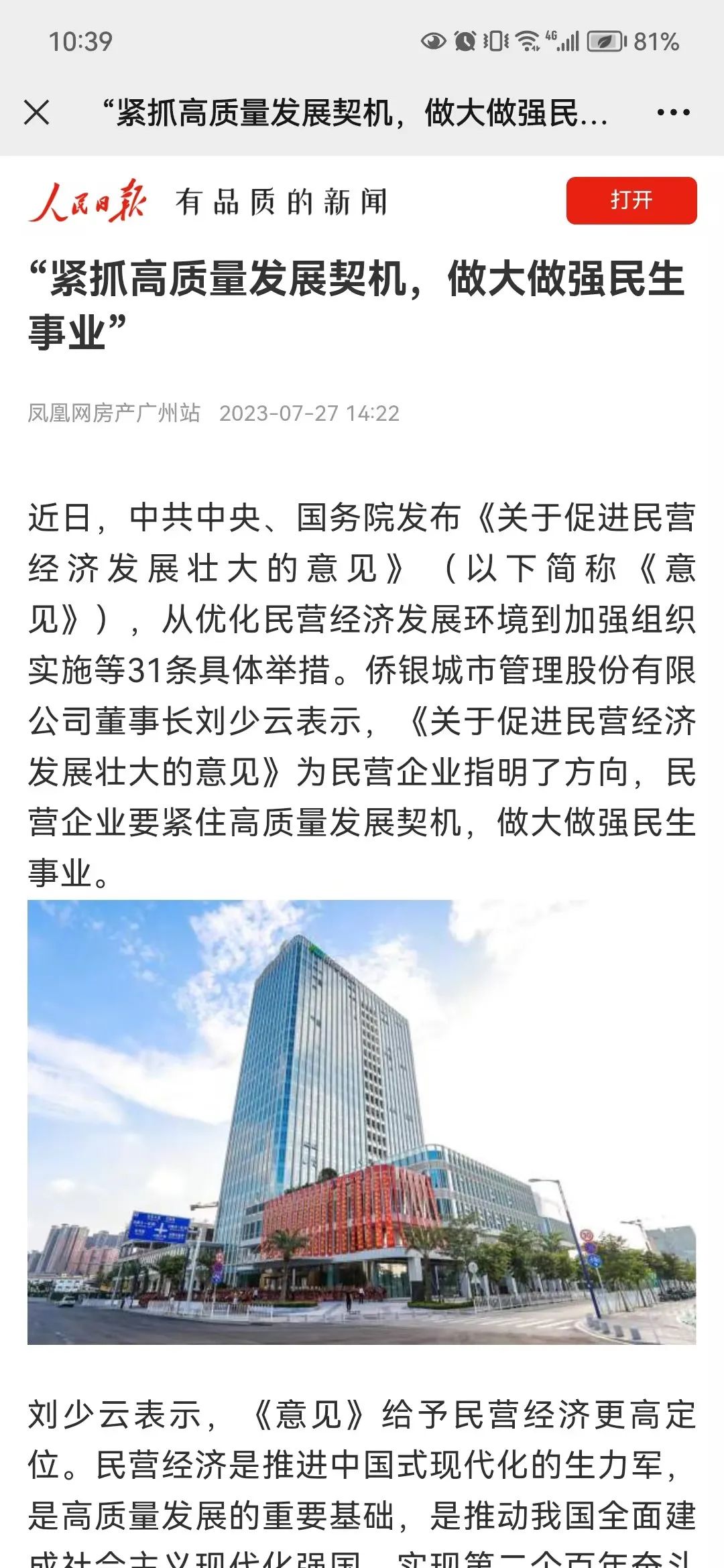Viewport: 724px width, 1568px height.
Task: Open the three-dot overflow menu
Action: (x=673, y=112)
